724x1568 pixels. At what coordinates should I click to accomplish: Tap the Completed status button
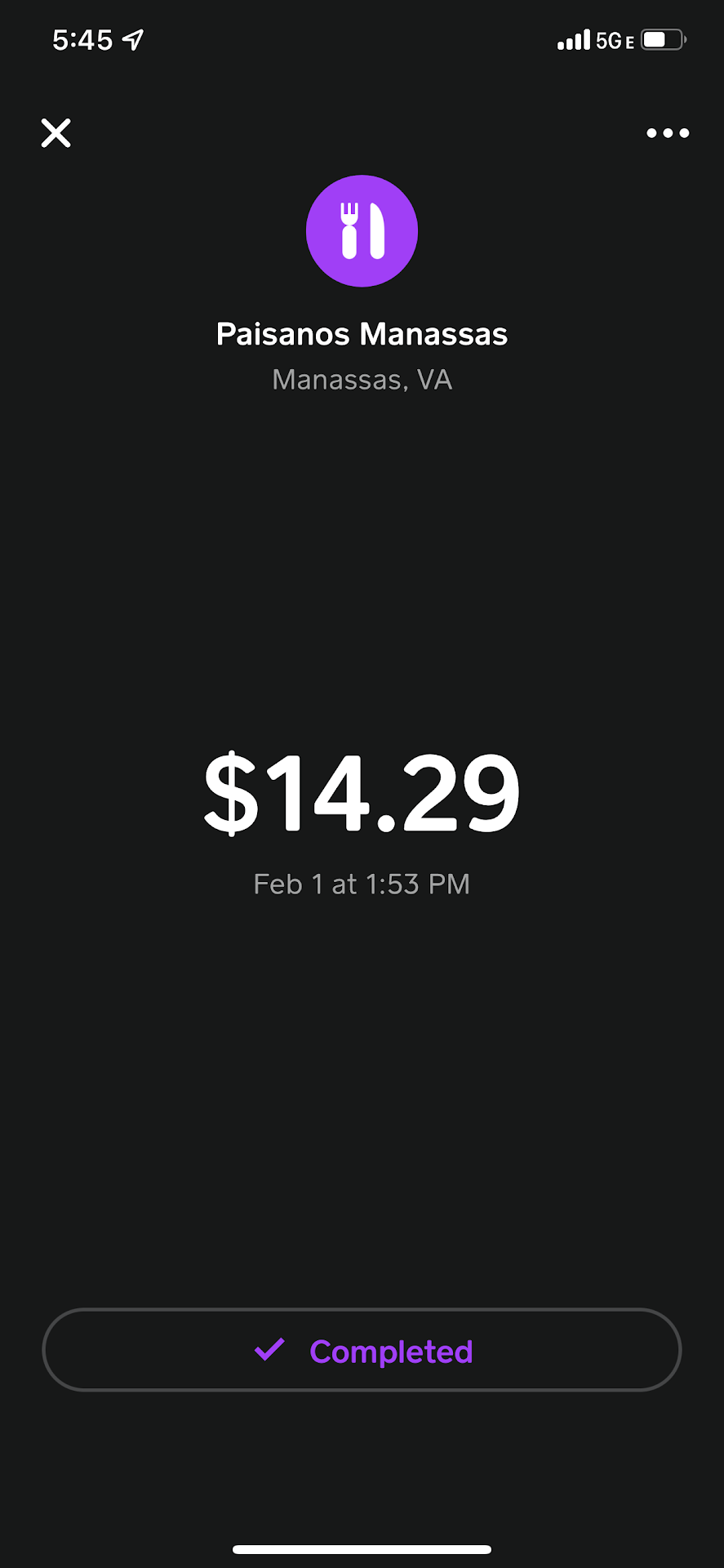pos(362,1351)
